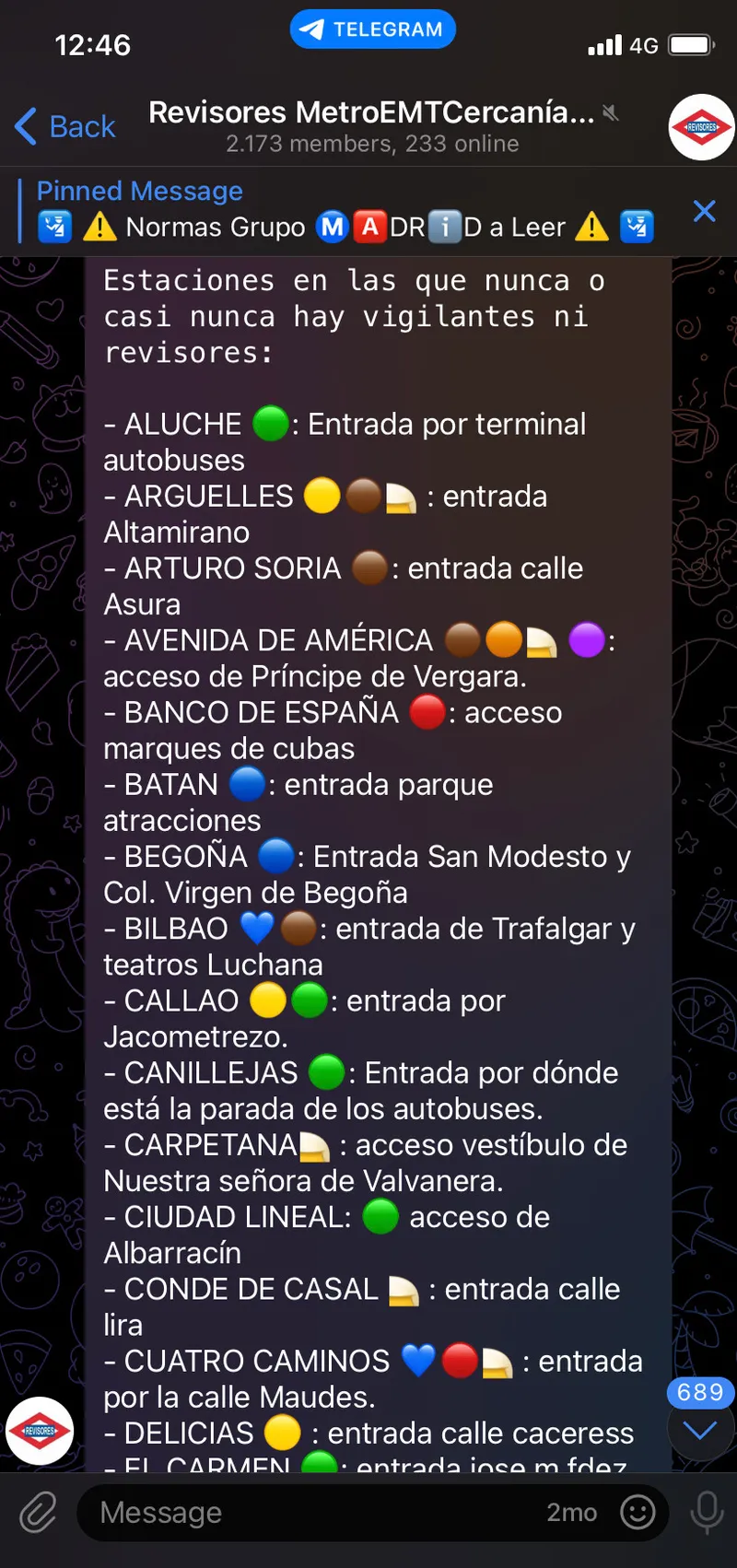Screen dimensions: 737x1568
Task: Jump to the latest messages with the down arrow
Action: [x=701, y=1430]
